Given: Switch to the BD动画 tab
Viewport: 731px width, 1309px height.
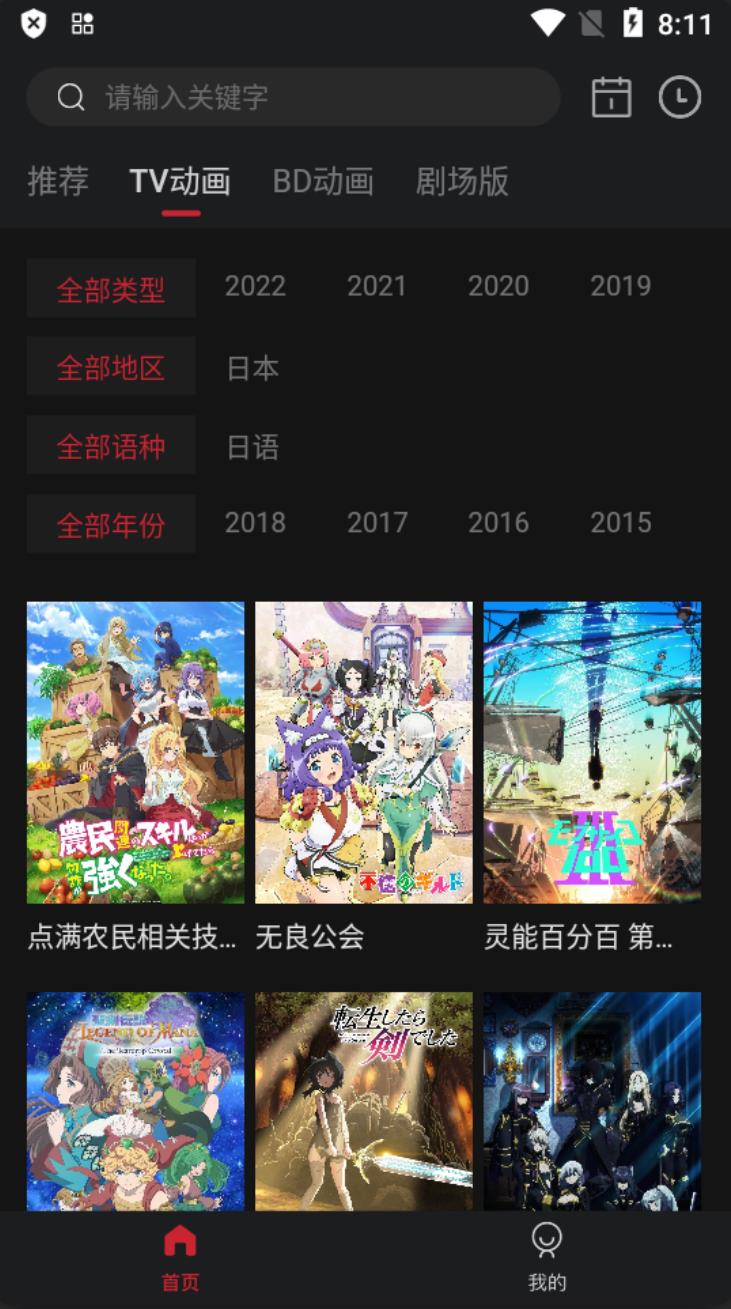Looking at the screenshot, I should (x=323, y=181).
